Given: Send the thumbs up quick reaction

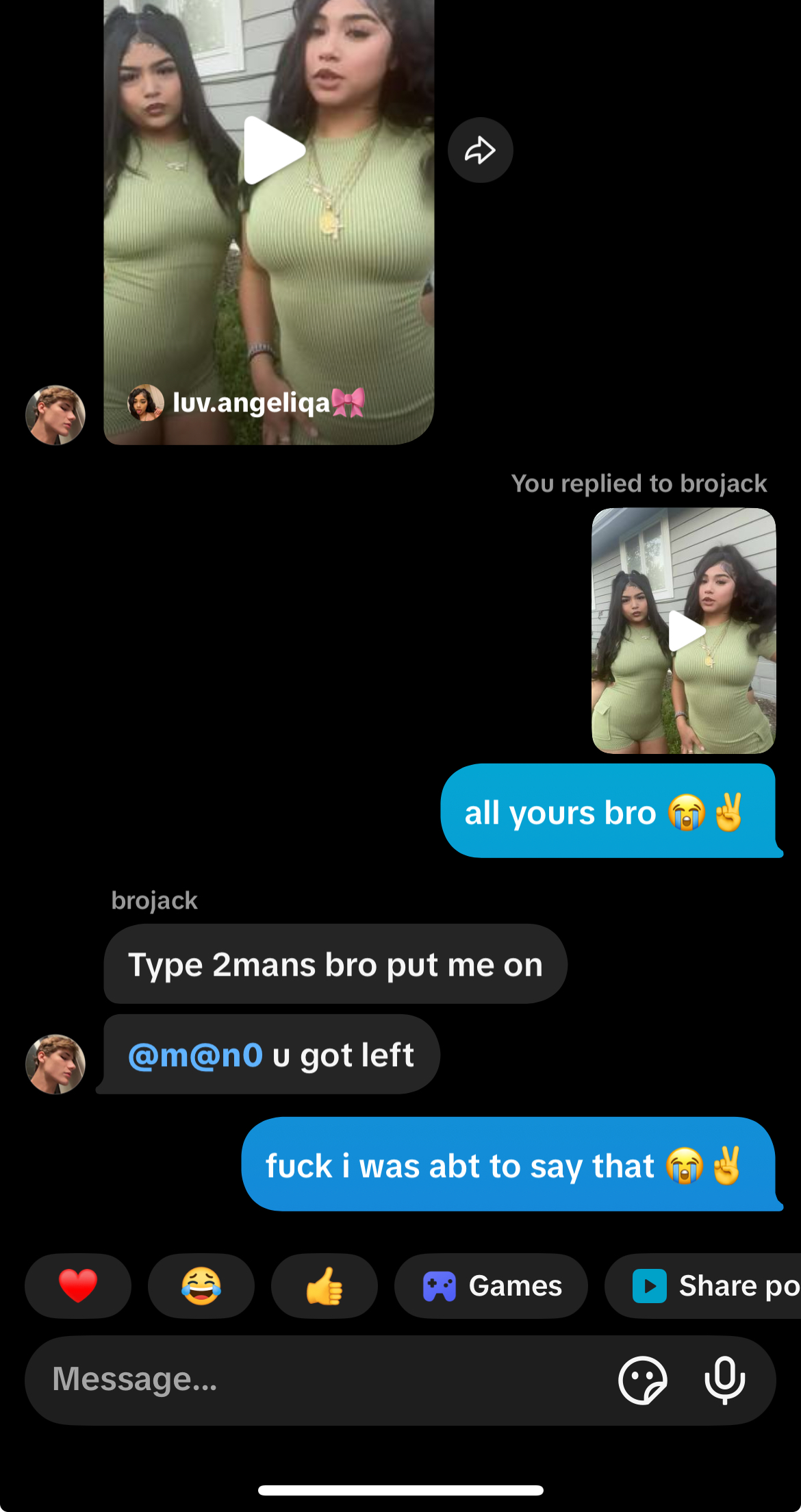Looking at the screenshot, I should [x=325, y=1285].
